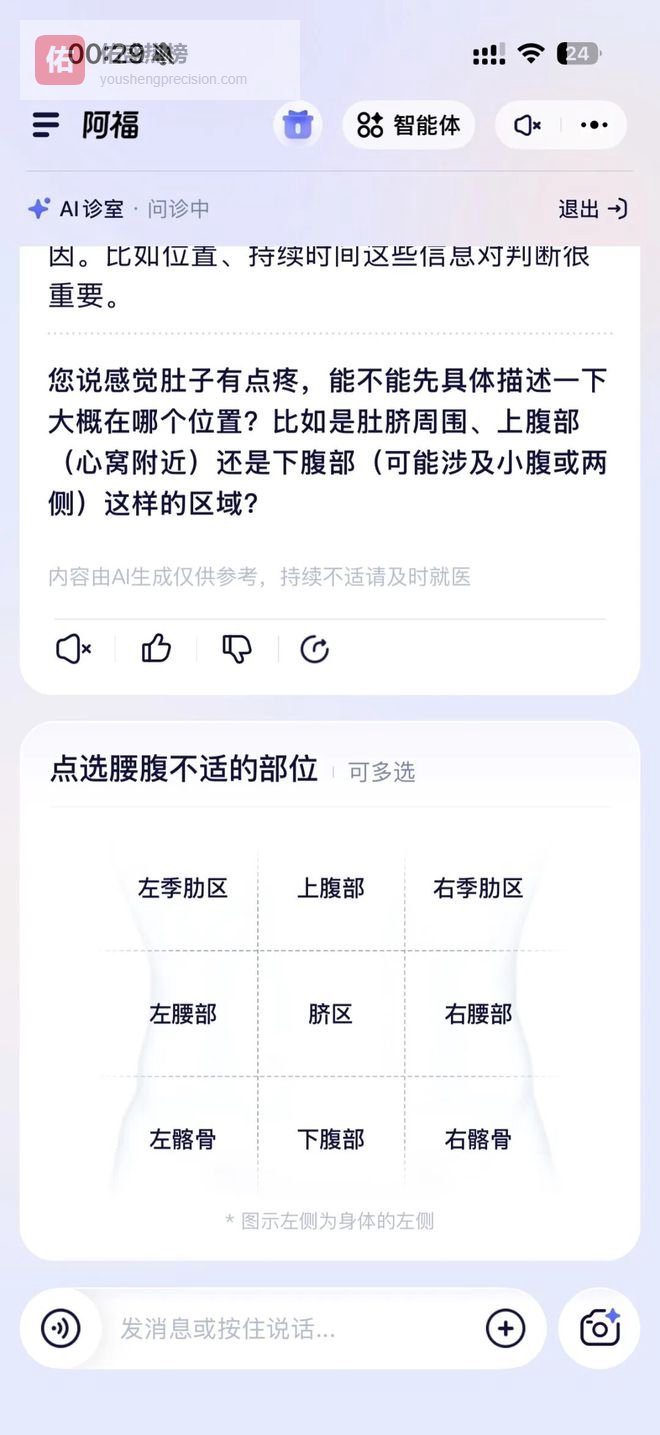
Task: Open the camera button
Action: click(x=599, y=1328)
